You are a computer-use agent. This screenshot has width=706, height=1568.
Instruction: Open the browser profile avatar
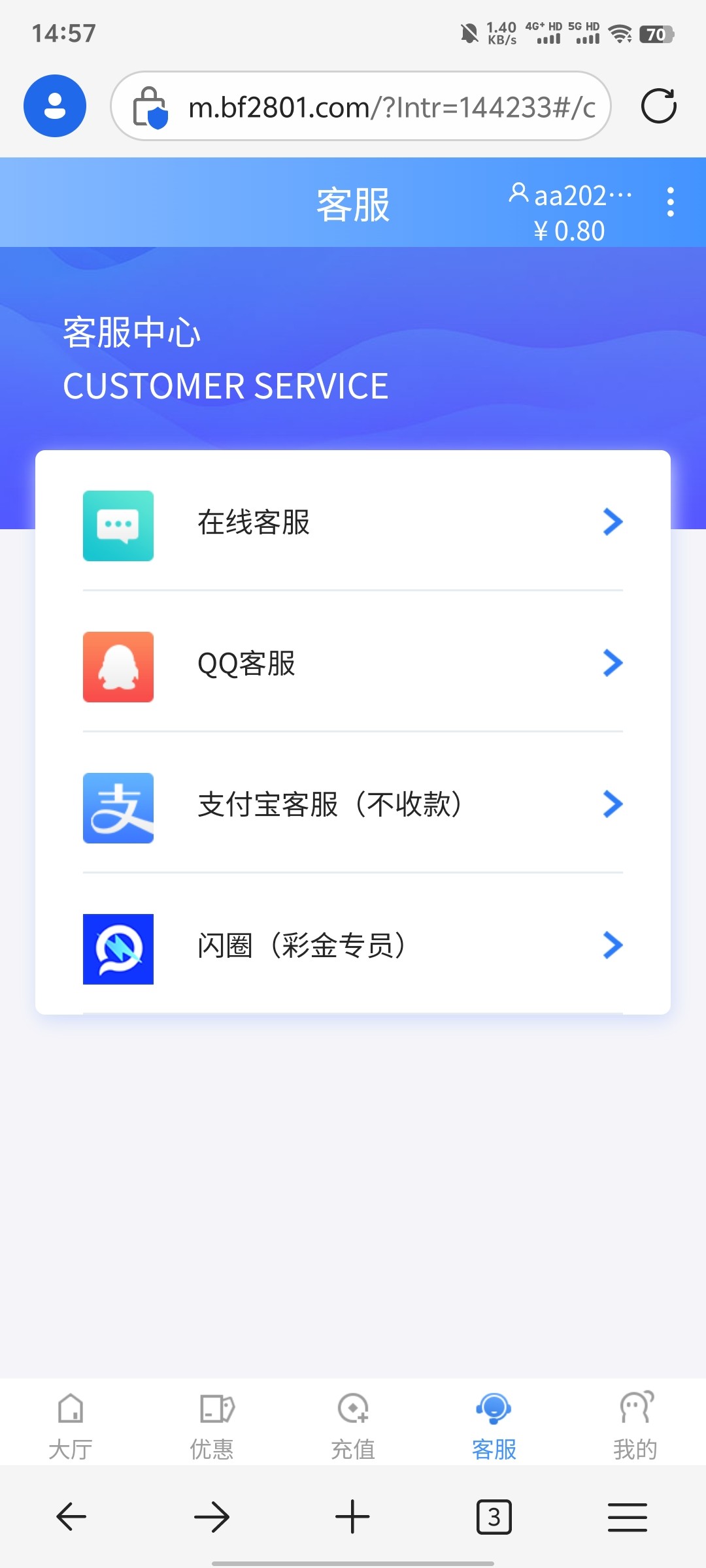55,106
